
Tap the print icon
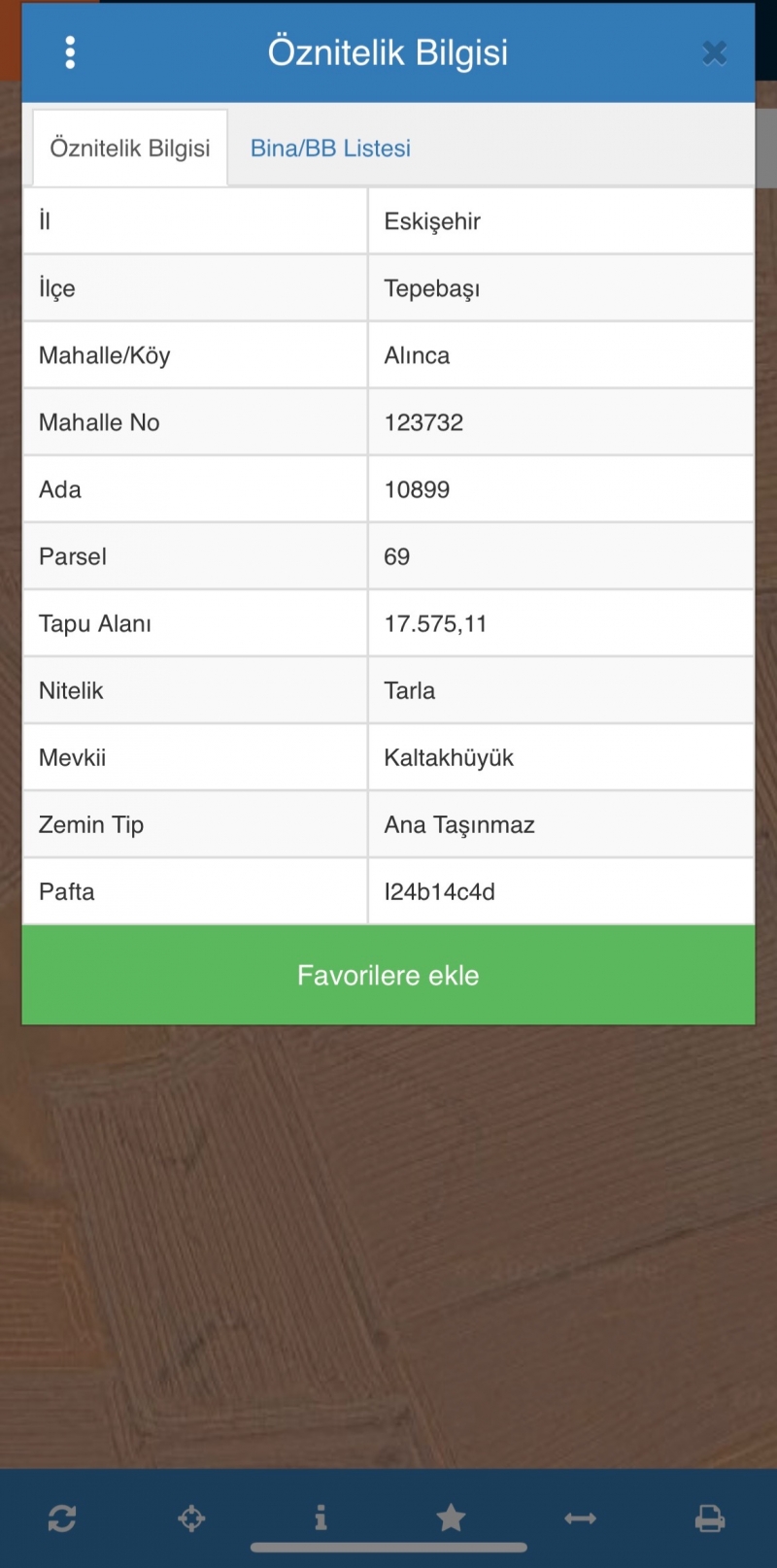[710, 1518]
